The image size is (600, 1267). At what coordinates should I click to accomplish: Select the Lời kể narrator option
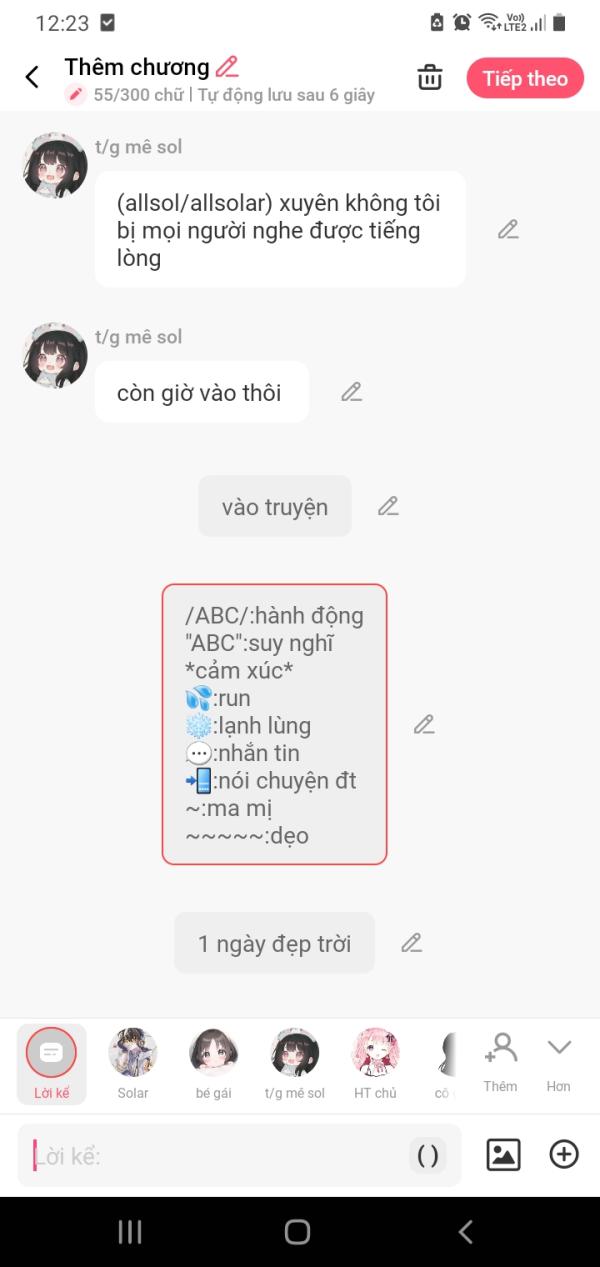click(x=52, y=1064)
